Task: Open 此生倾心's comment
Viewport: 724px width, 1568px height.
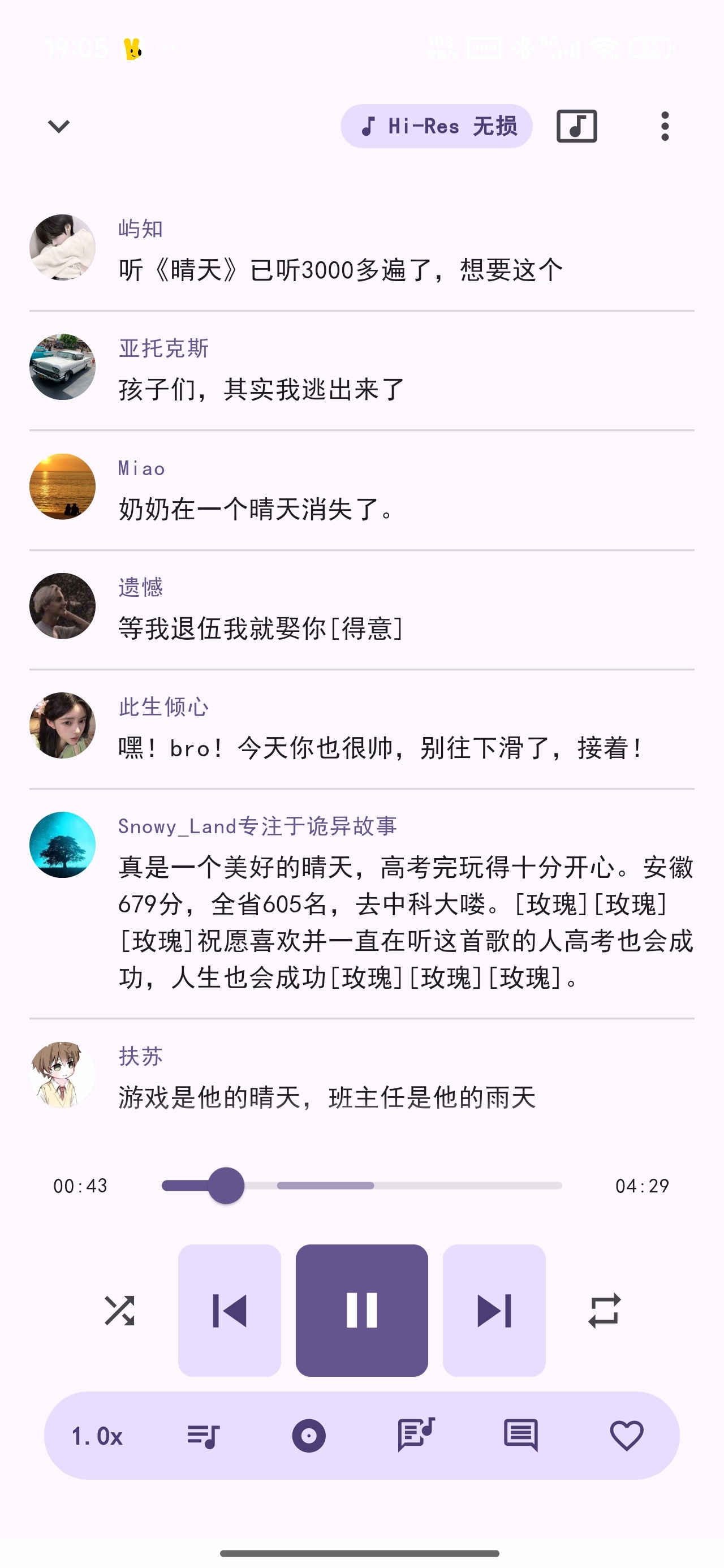Action: [361, 729]
